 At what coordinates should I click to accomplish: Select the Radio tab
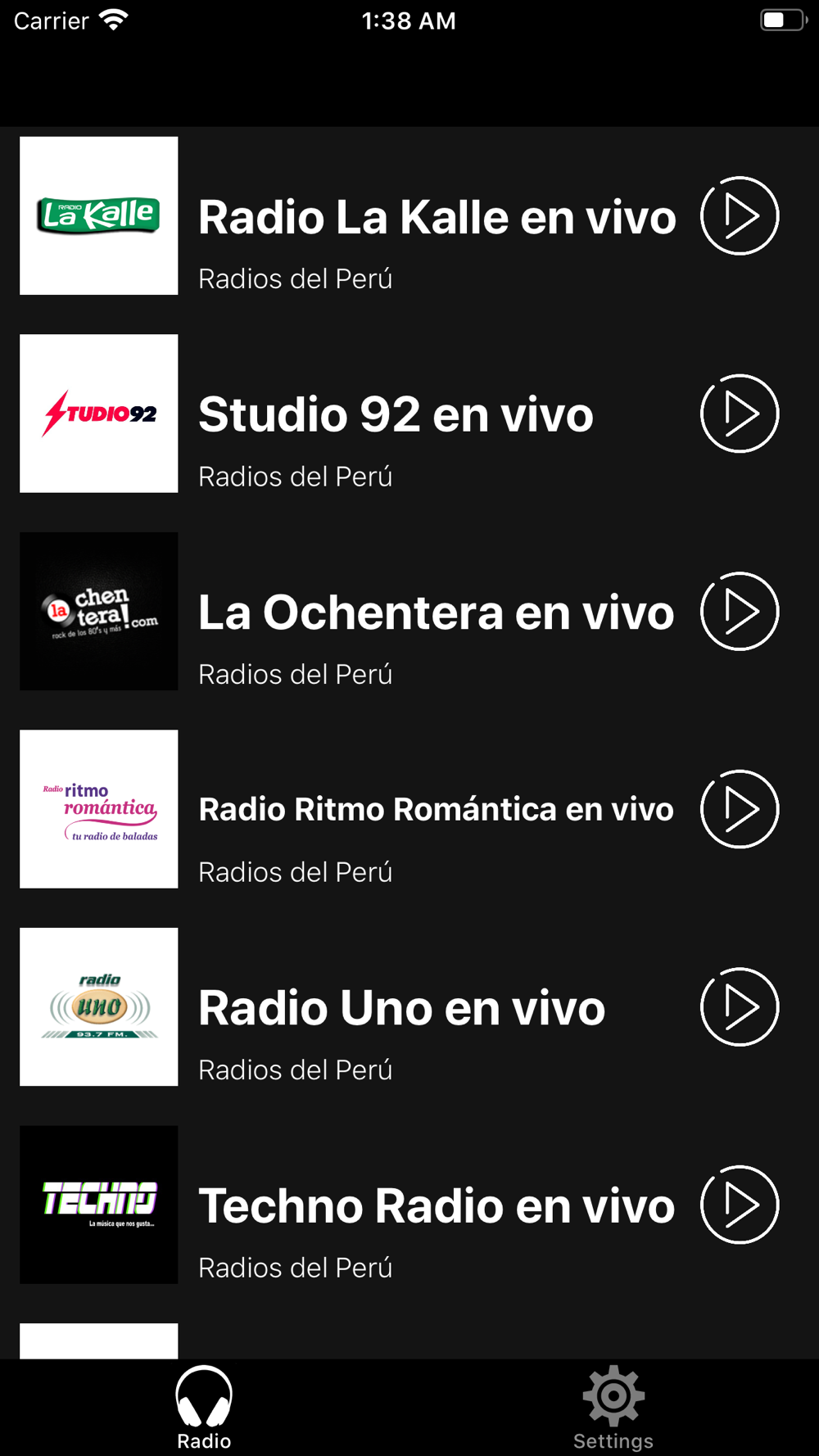204,1408
